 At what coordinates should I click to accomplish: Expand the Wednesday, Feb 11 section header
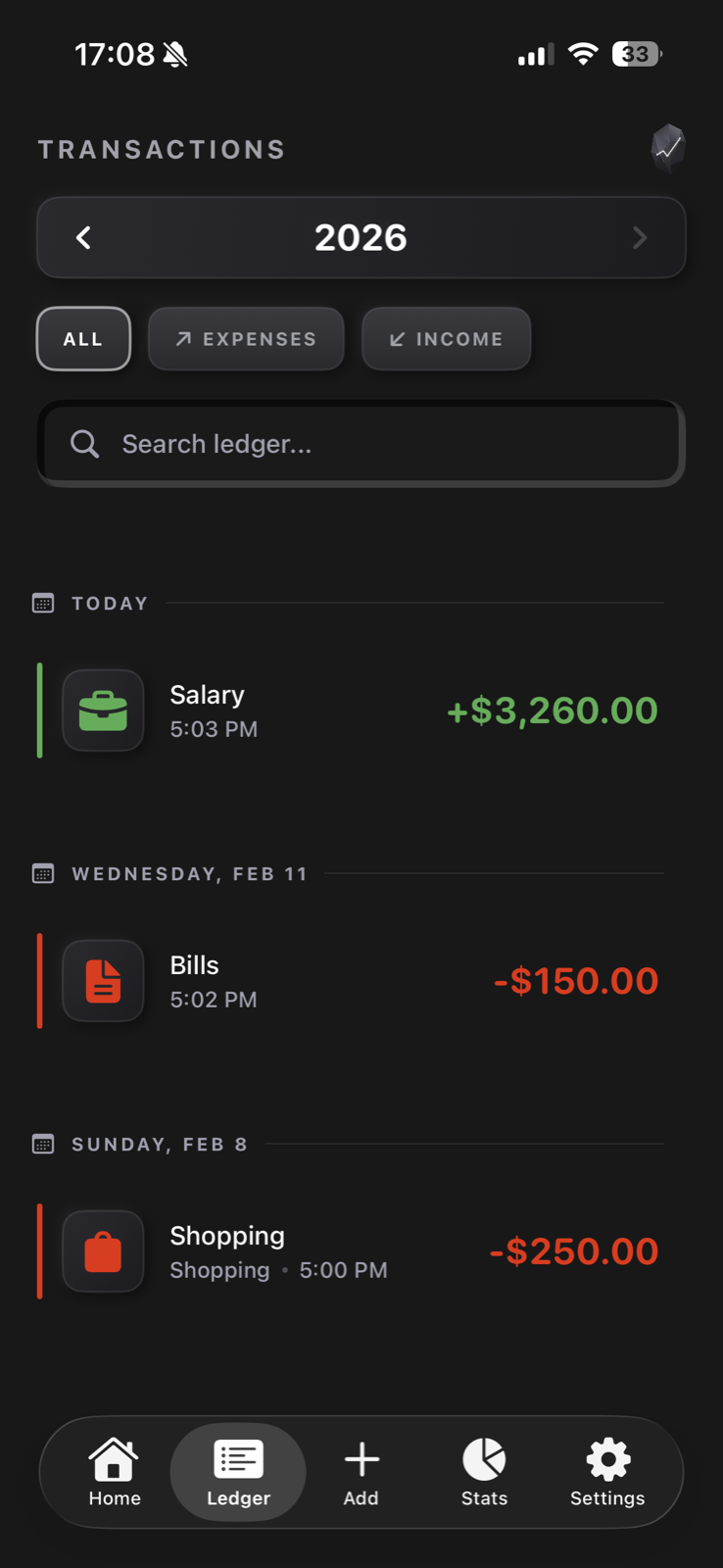pos(189,873)
